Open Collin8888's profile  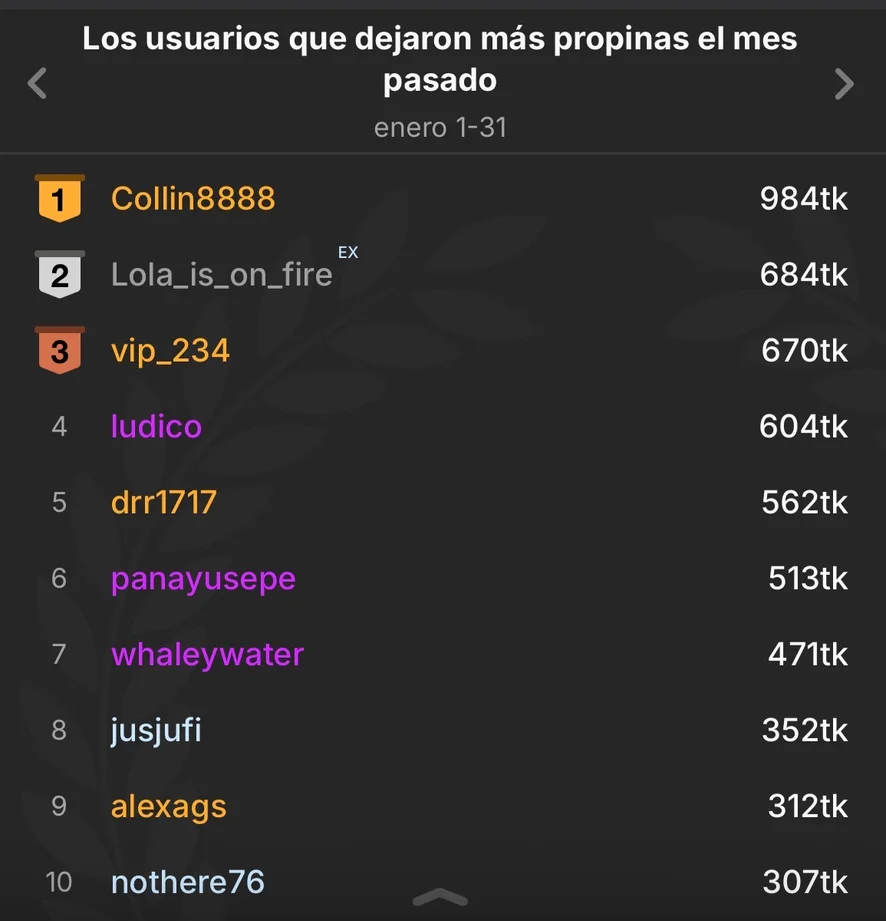click(x=193, y=198)
